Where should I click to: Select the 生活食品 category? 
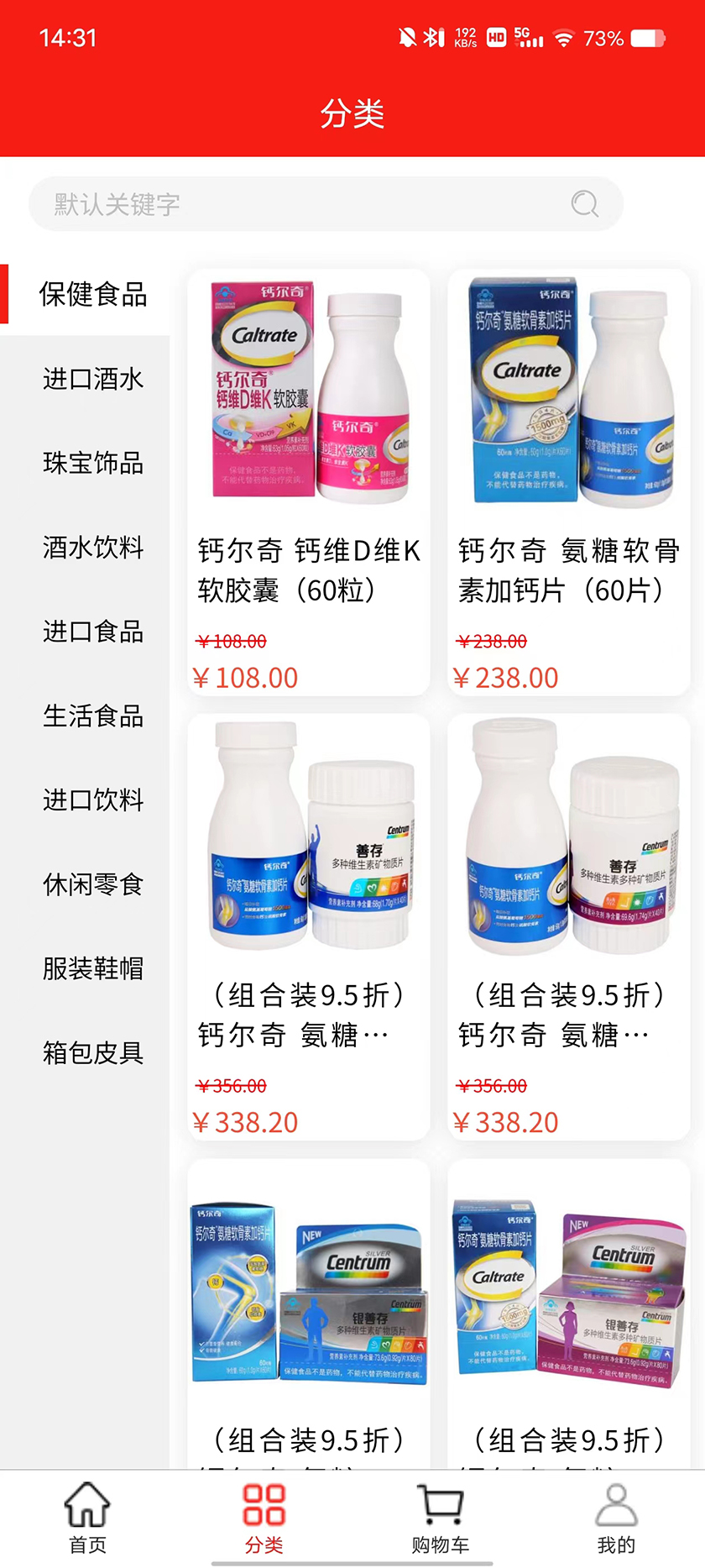92,716
